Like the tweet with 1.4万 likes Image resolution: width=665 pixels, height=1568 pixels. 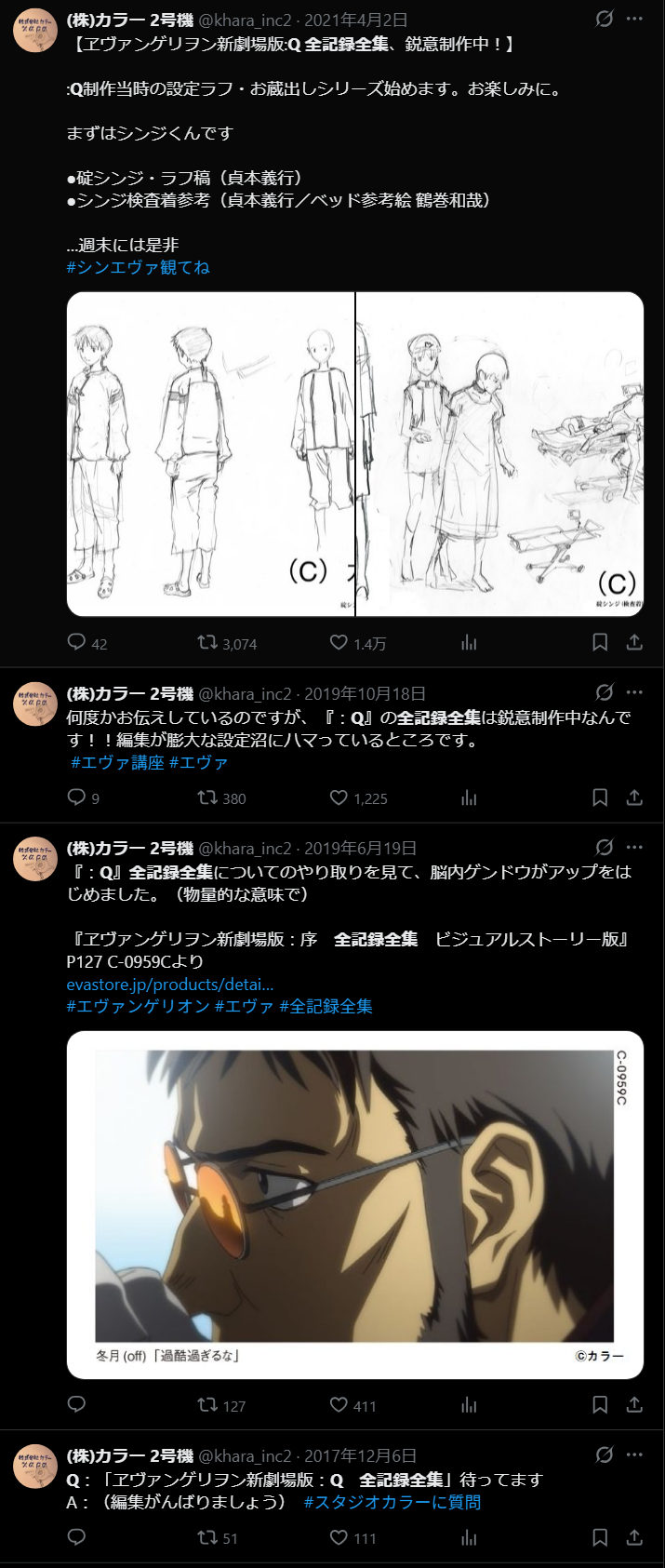tap(339, 643)
